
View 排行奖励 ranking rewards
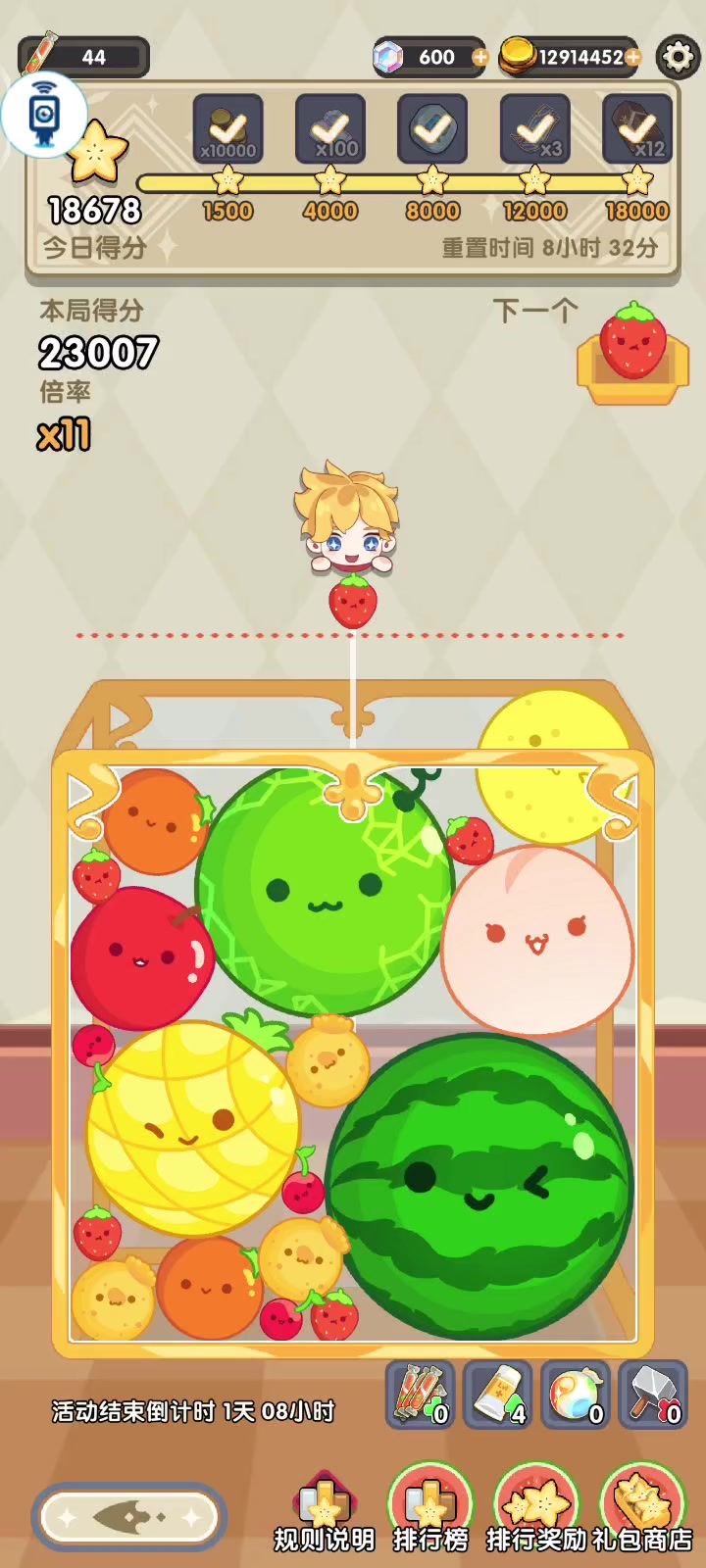535,1509
